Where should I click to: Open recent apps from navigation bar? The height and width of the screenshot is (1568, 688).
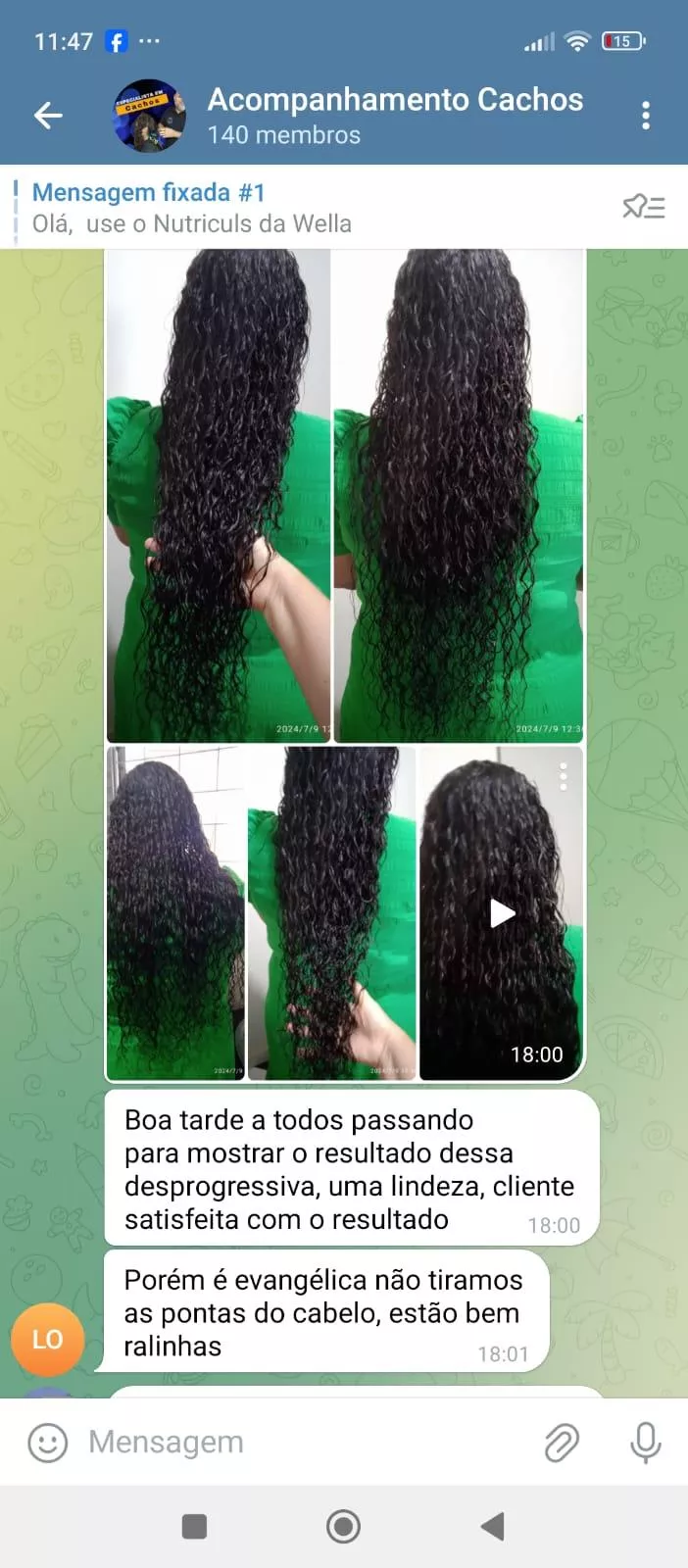click(x=195, y=1526)
